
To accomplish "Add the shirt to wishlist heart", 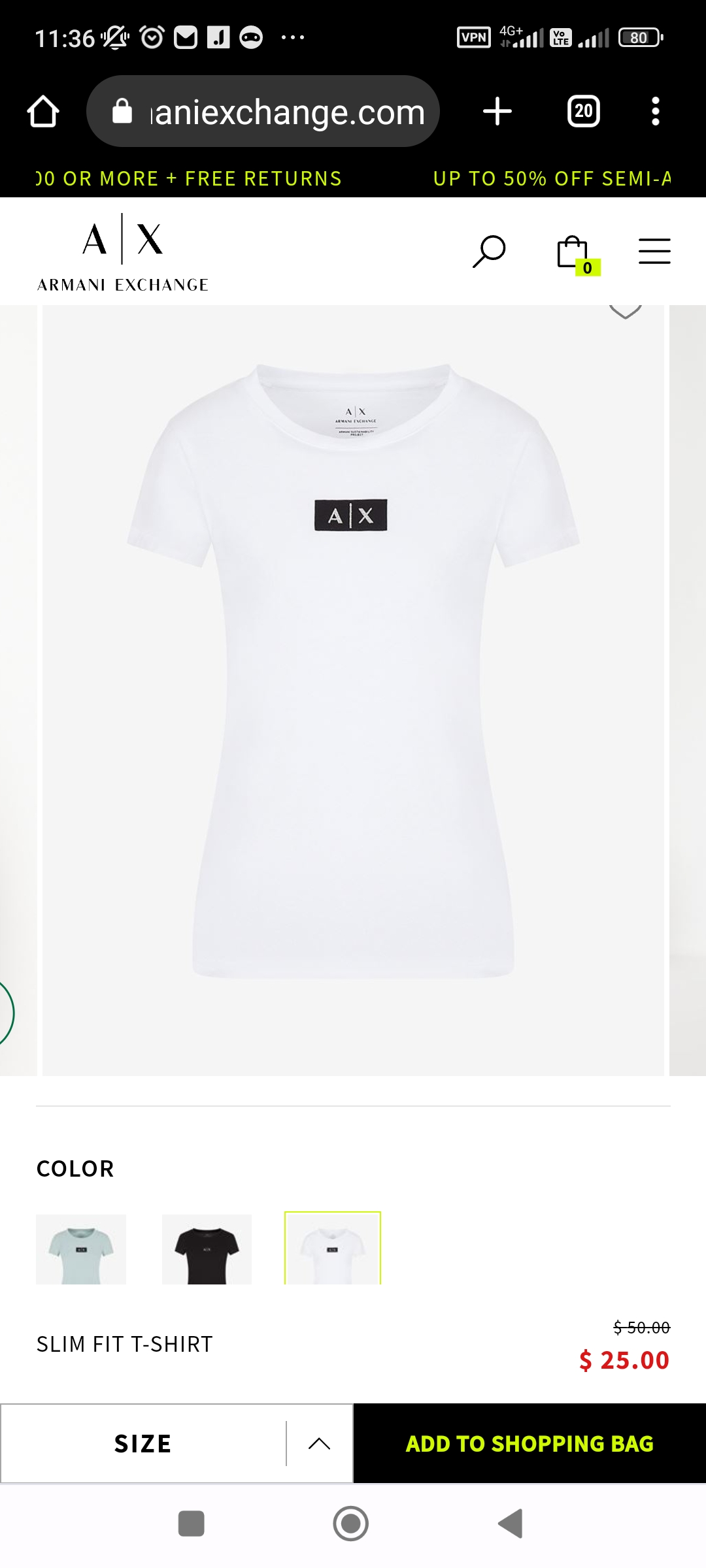I will tap(625, 311).
